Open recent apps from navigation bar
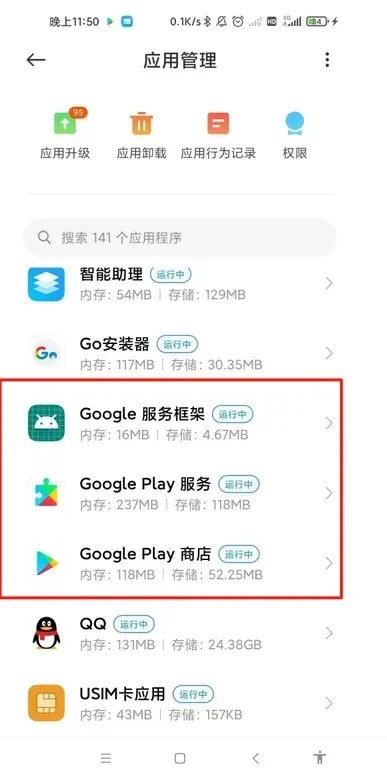 point(105,758)
